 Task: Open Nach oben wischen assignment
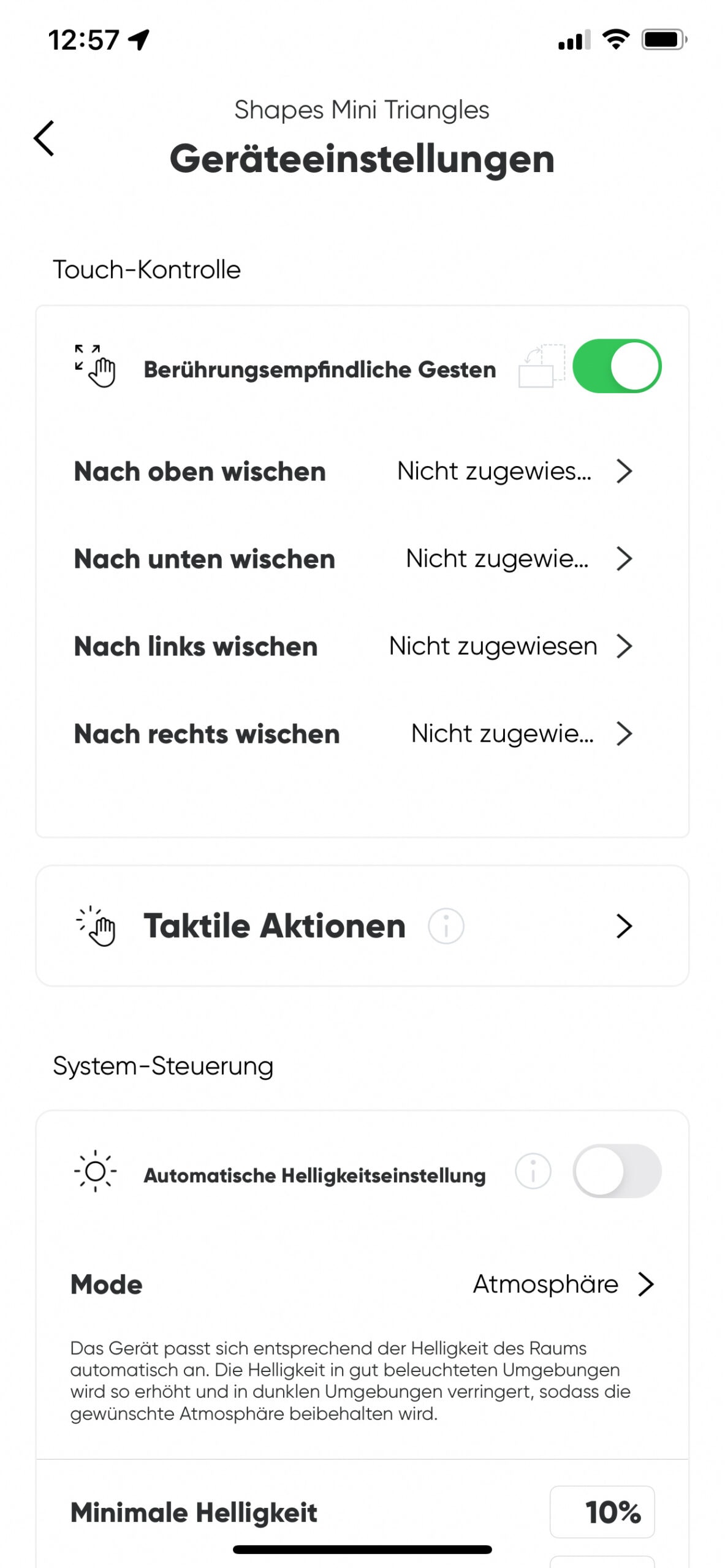pyautogui.click(x=362, y=471)
